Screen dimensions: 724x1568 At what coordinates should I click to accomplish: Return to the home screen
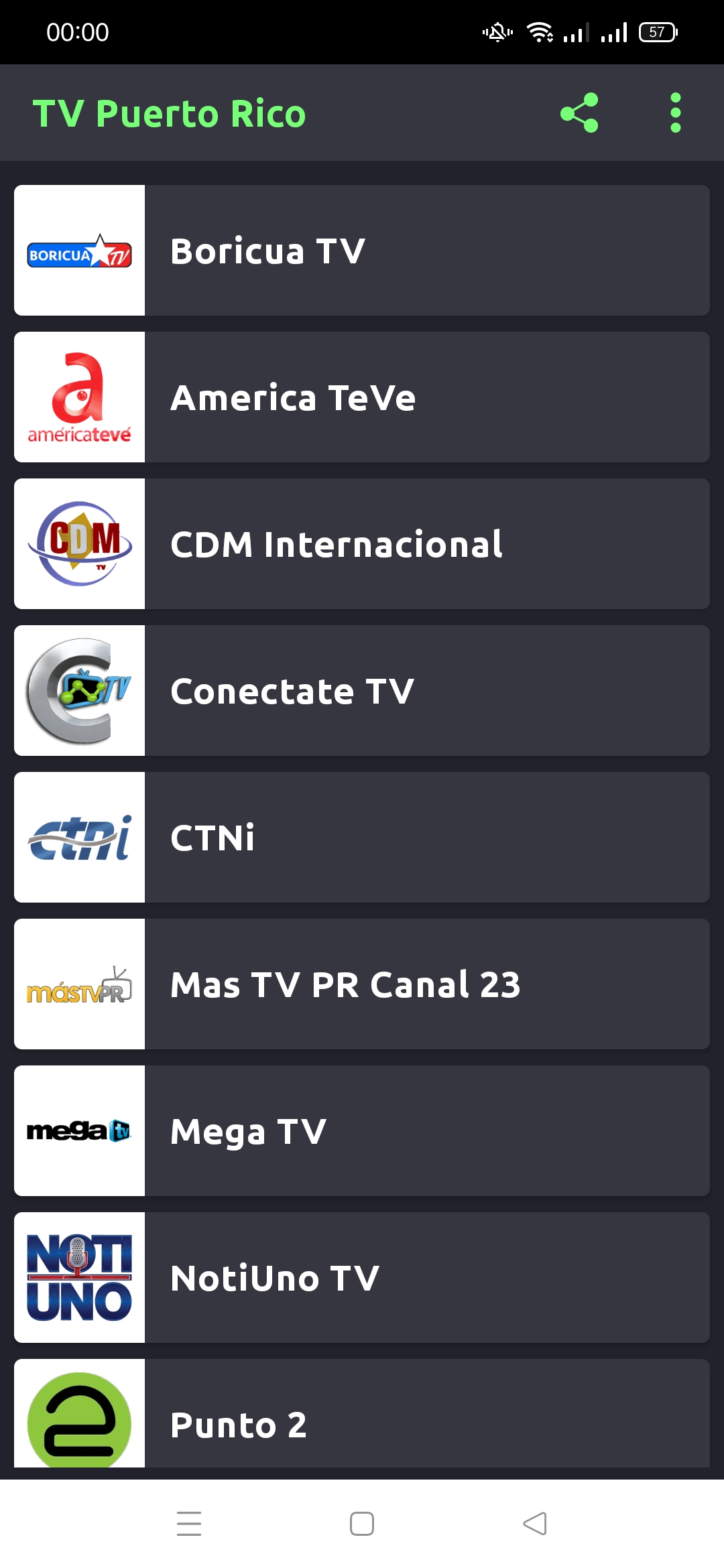[x=362, y=1524]
